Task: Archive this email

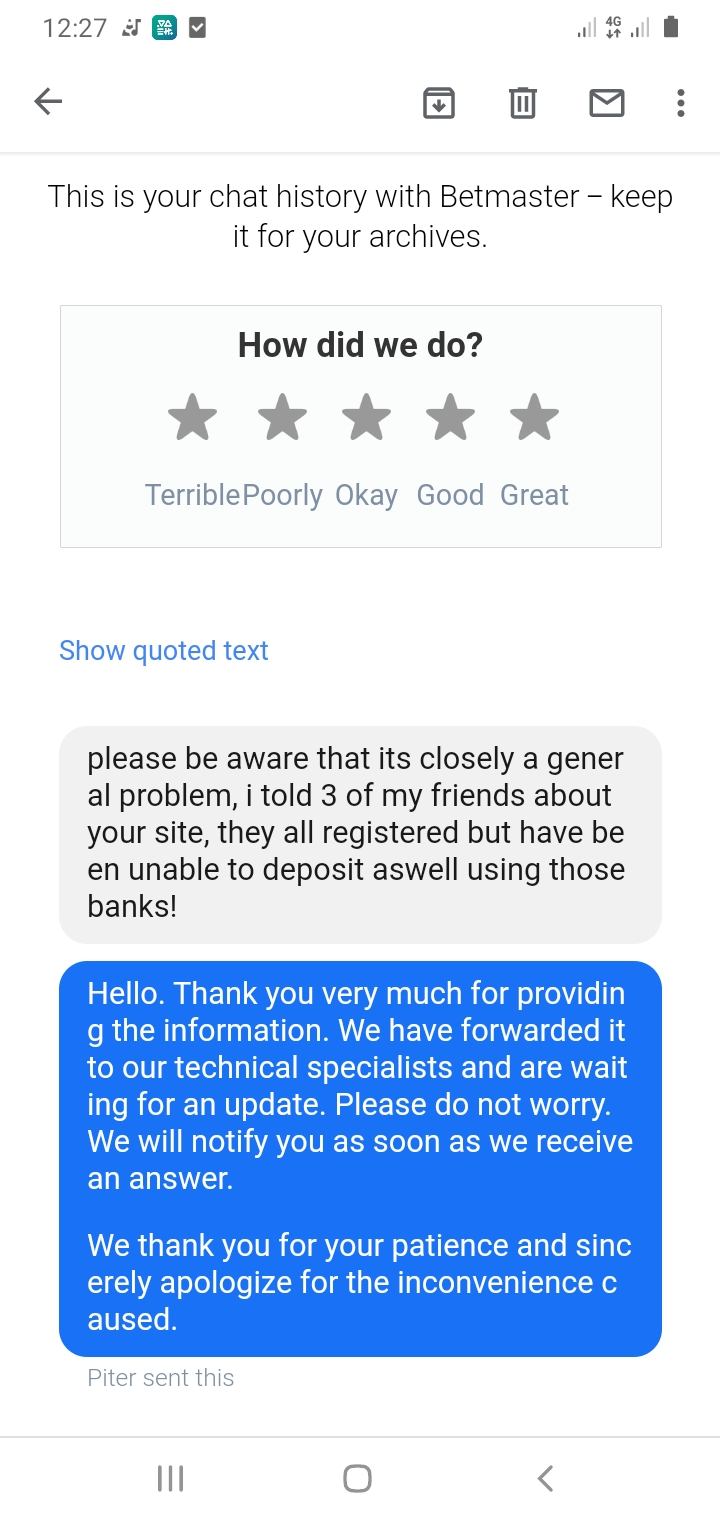Action: click(x=438, y=102)
